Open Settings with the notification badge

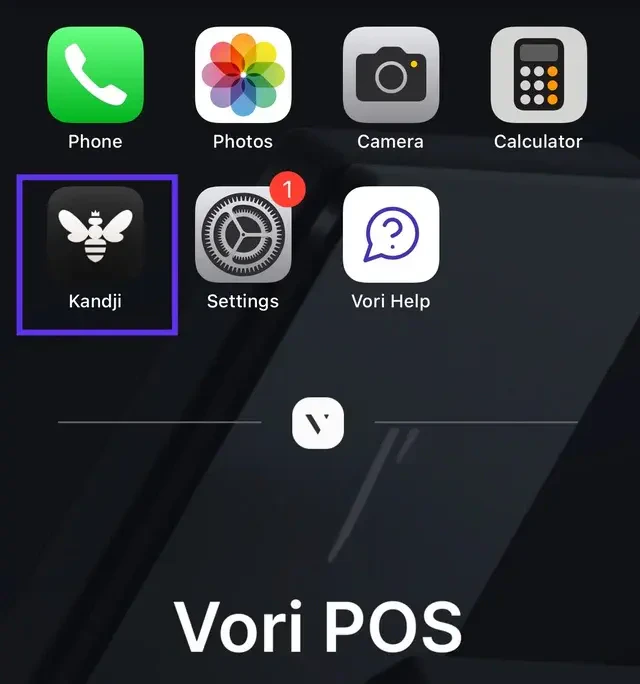243,235
